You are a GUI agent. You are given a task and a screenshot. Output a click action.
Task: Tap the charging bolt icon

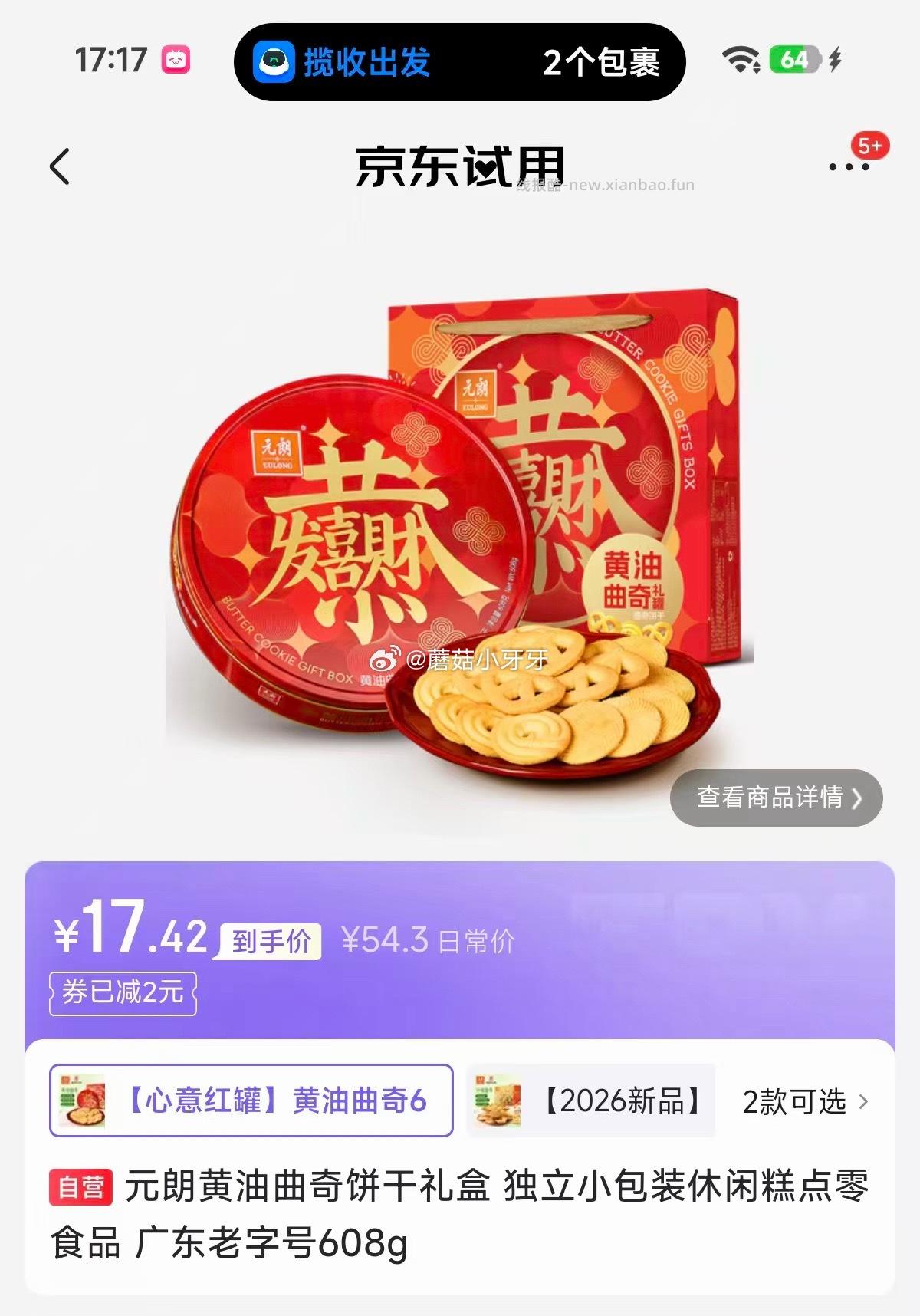[836, 58]
